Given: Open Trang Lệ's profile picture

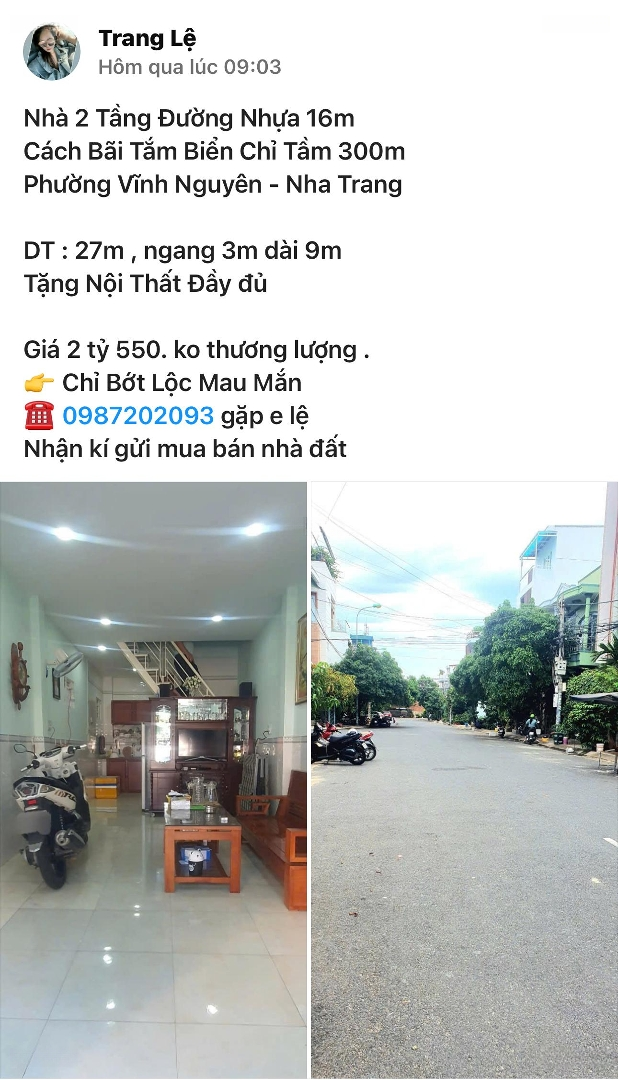Looking at the screenshot, I should (x=52, y=52).
